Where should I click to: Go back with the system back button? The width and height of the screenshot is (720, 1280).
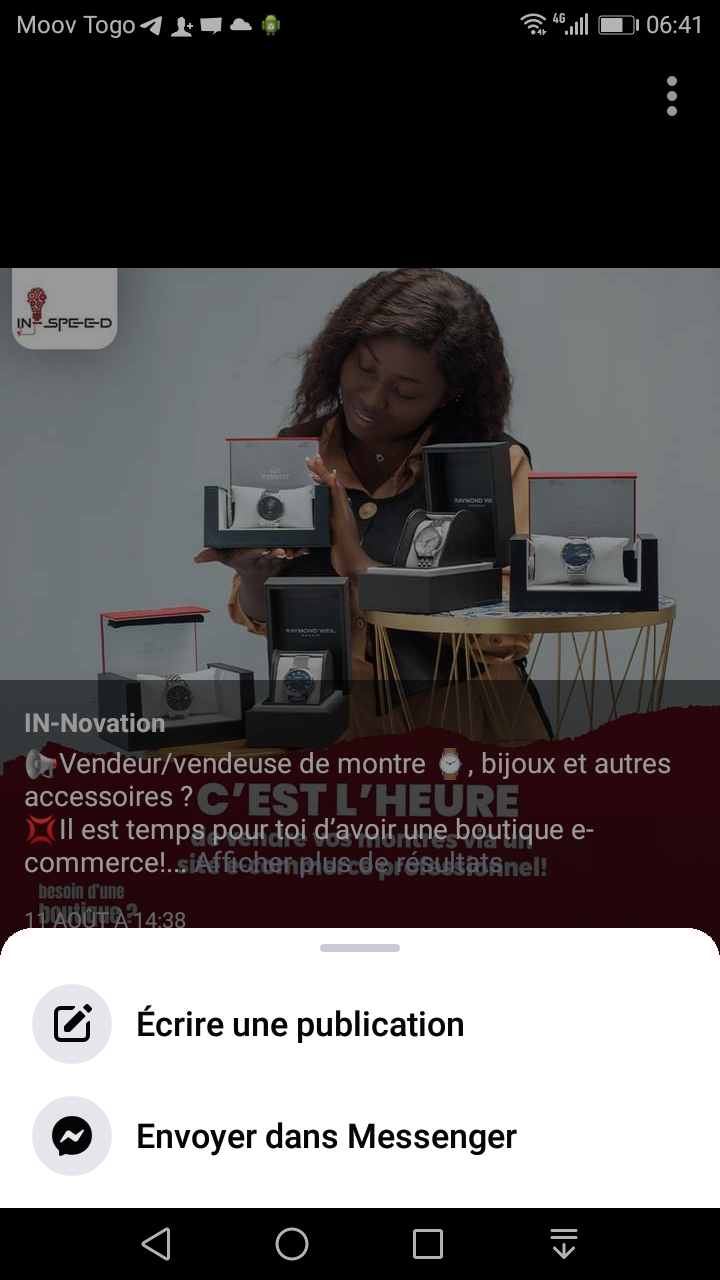click(x=156, y=1244)
